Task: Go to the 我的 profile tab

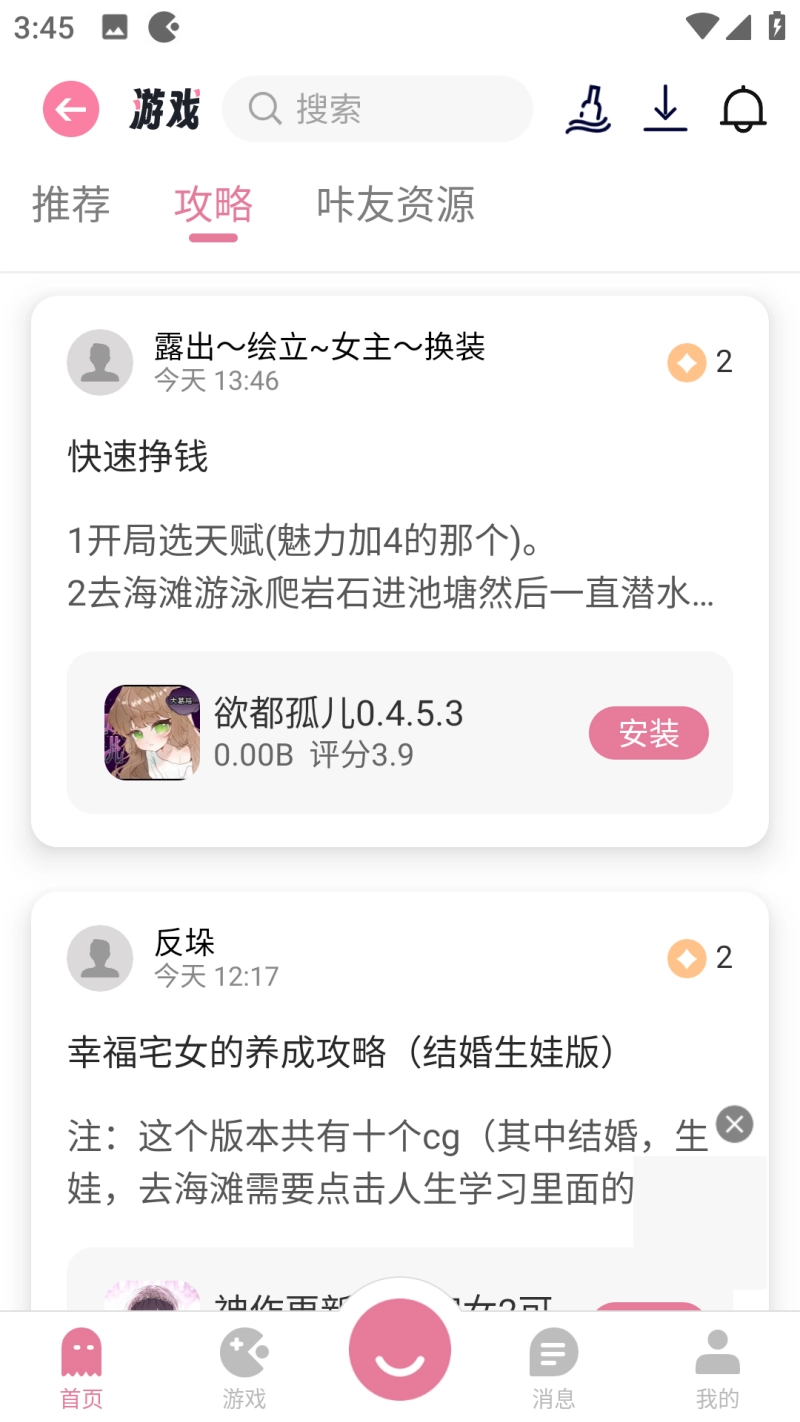Action: click(717, 1368)
